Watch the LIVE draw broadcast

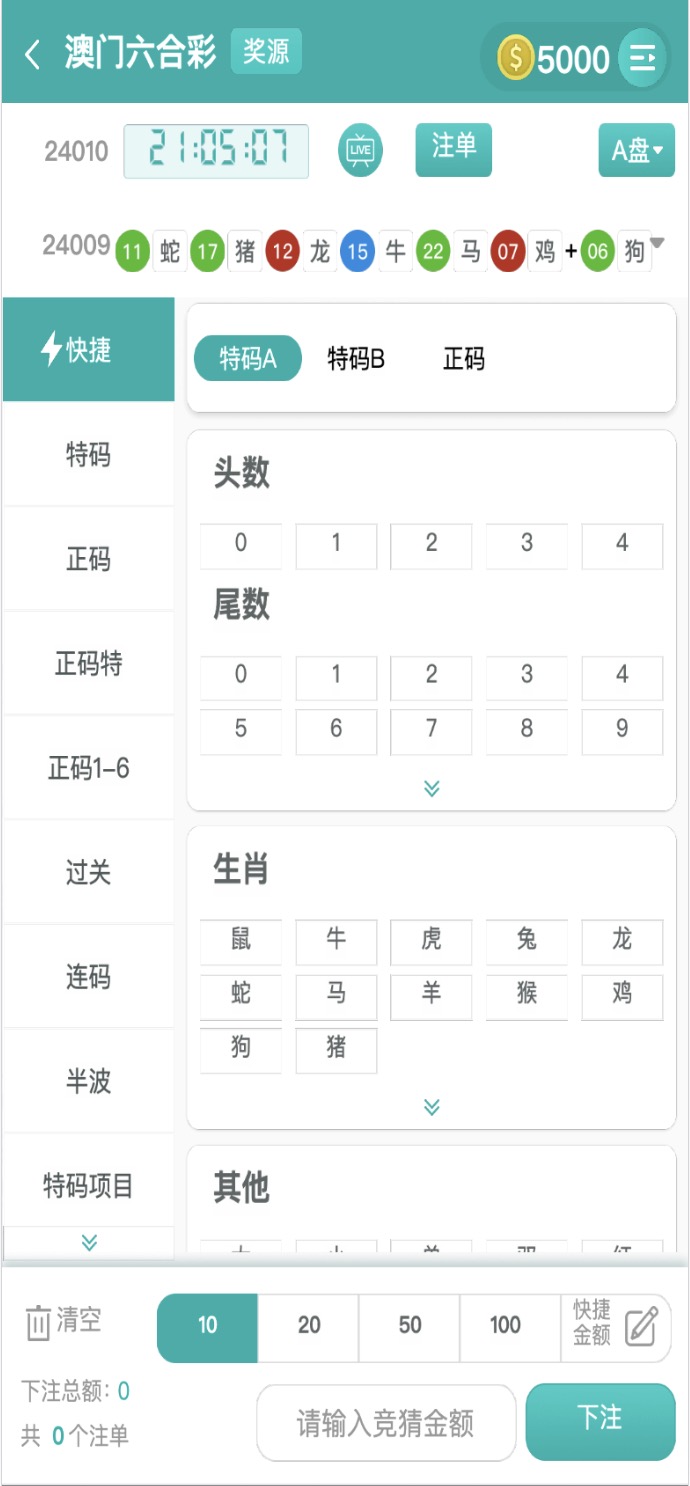(x=360, y=151)
